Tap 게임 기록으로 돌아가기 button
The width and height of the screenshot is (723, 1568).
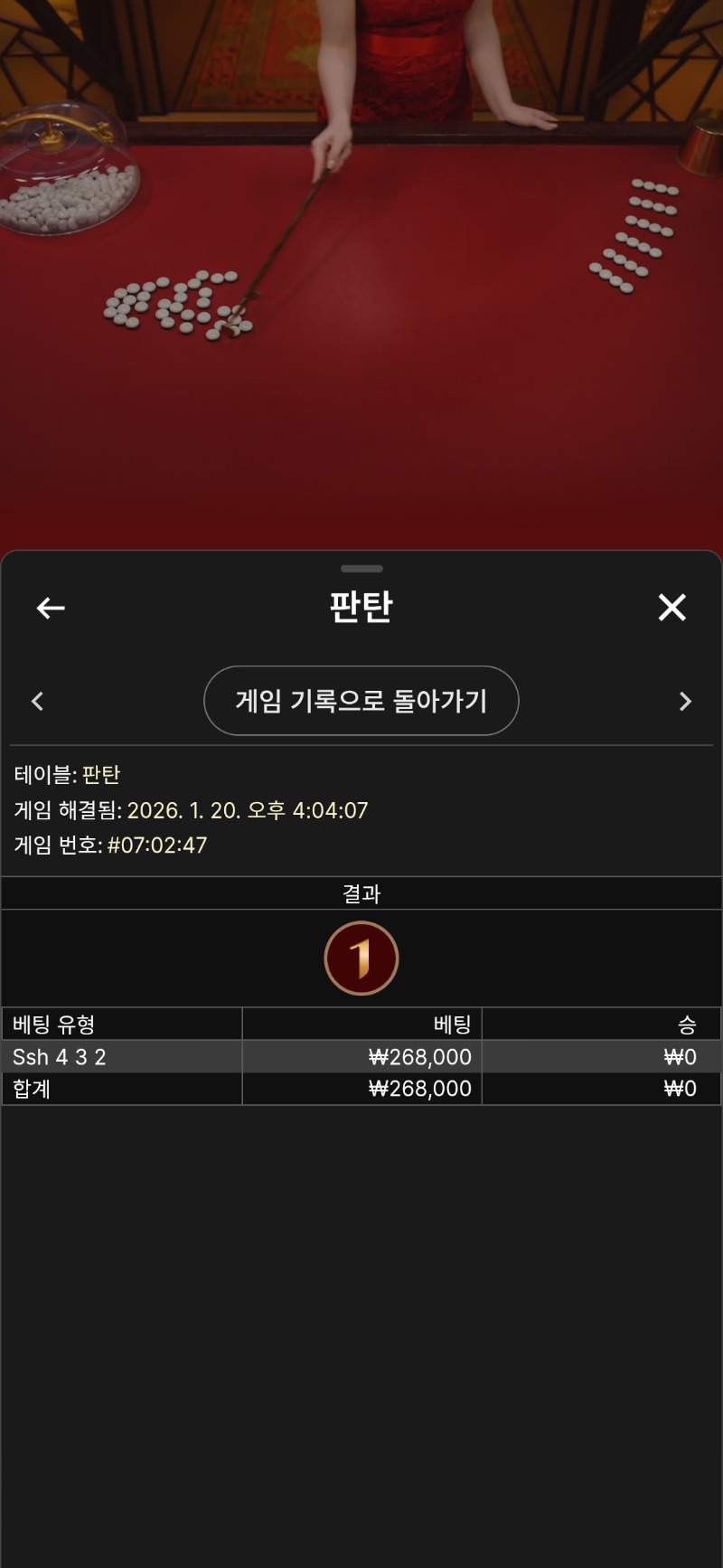pyautogui.click(x=361, y=701)
